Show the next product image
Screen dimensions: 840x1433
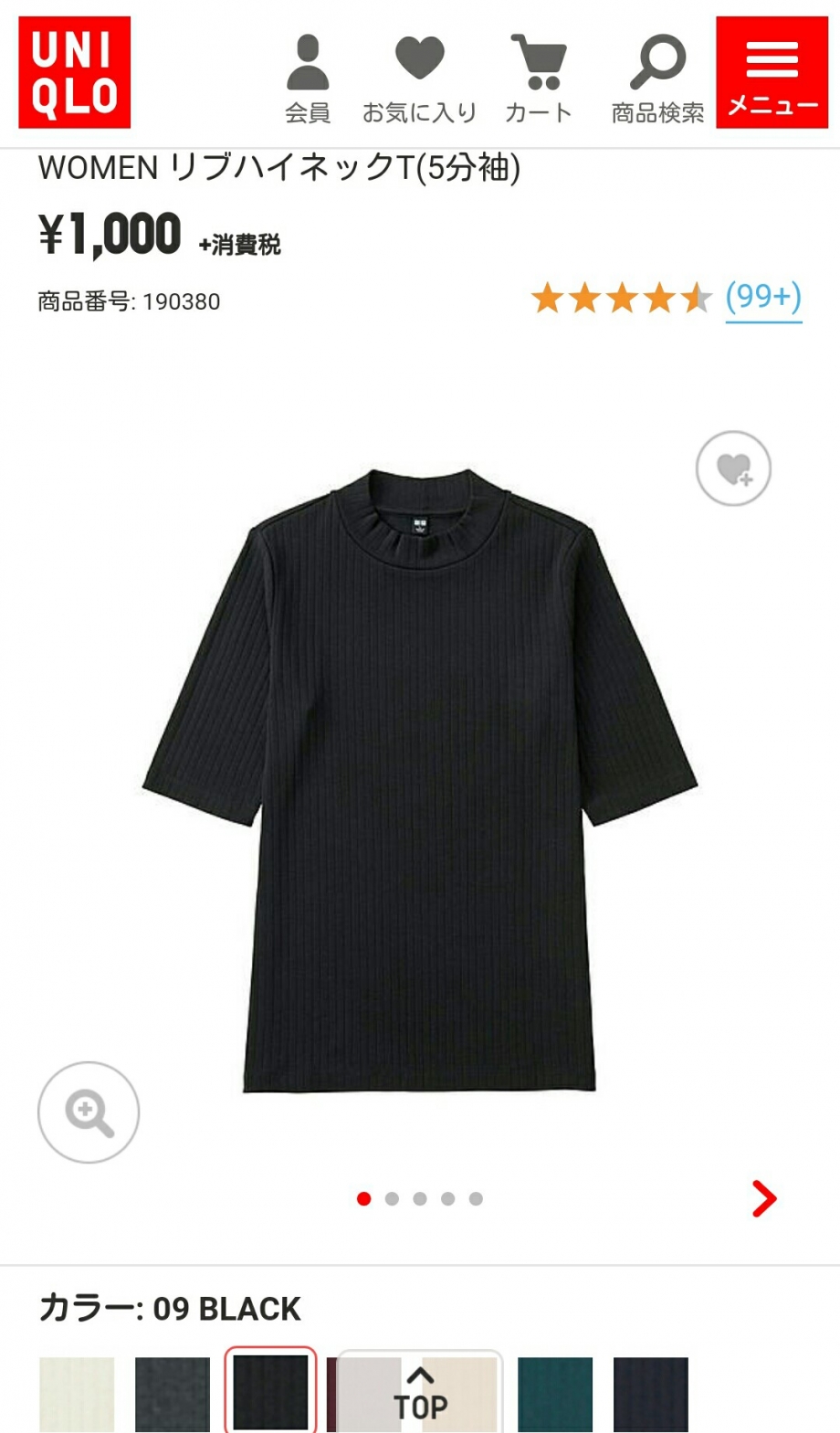point(764,1198)
